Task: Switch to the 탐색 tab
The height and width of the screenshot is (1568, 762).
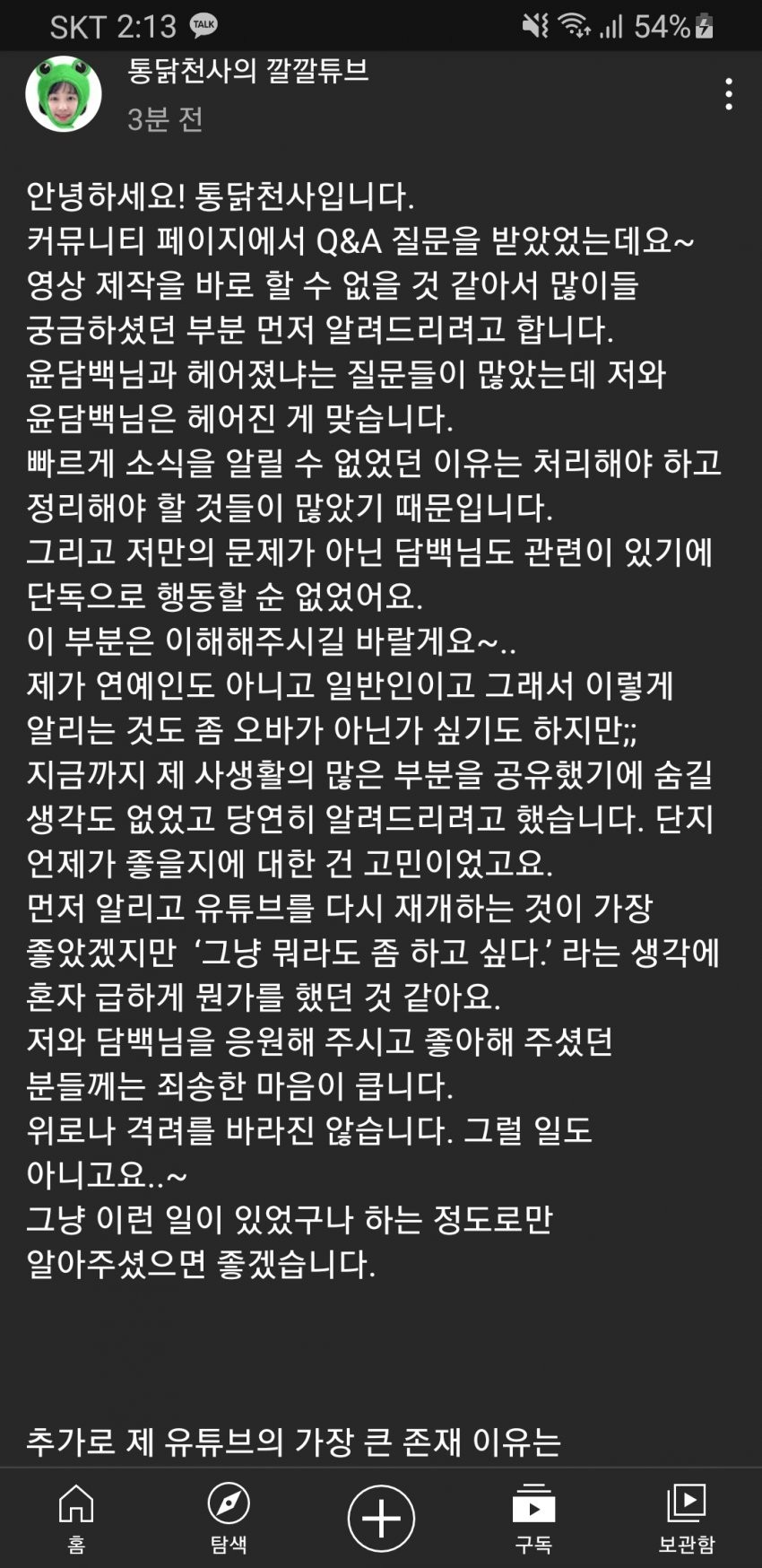Action: 229,1518
